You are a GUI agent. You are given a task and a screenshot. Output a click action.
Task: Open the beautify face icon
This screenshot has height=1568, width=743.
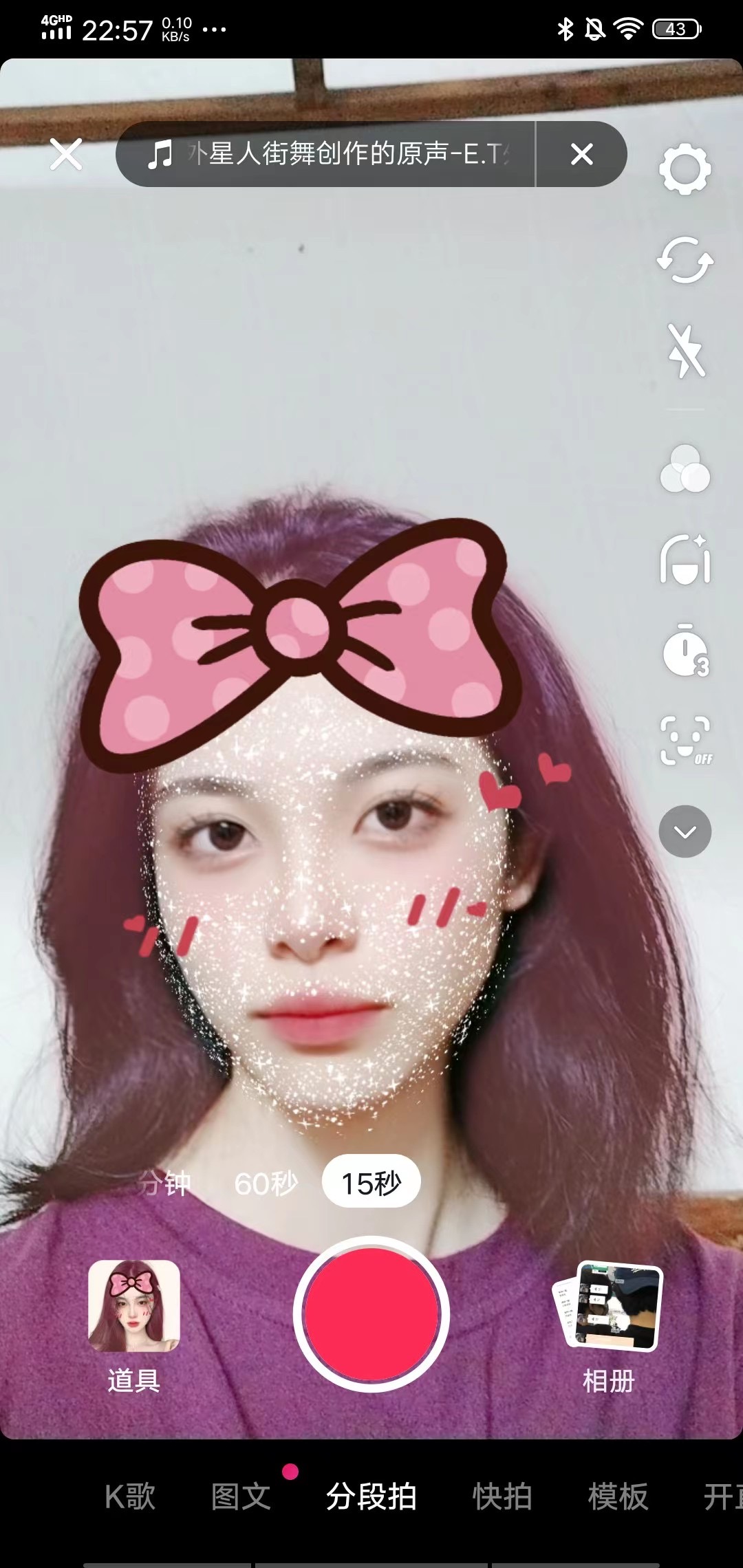pyautogui.click(x=685, y=560)
